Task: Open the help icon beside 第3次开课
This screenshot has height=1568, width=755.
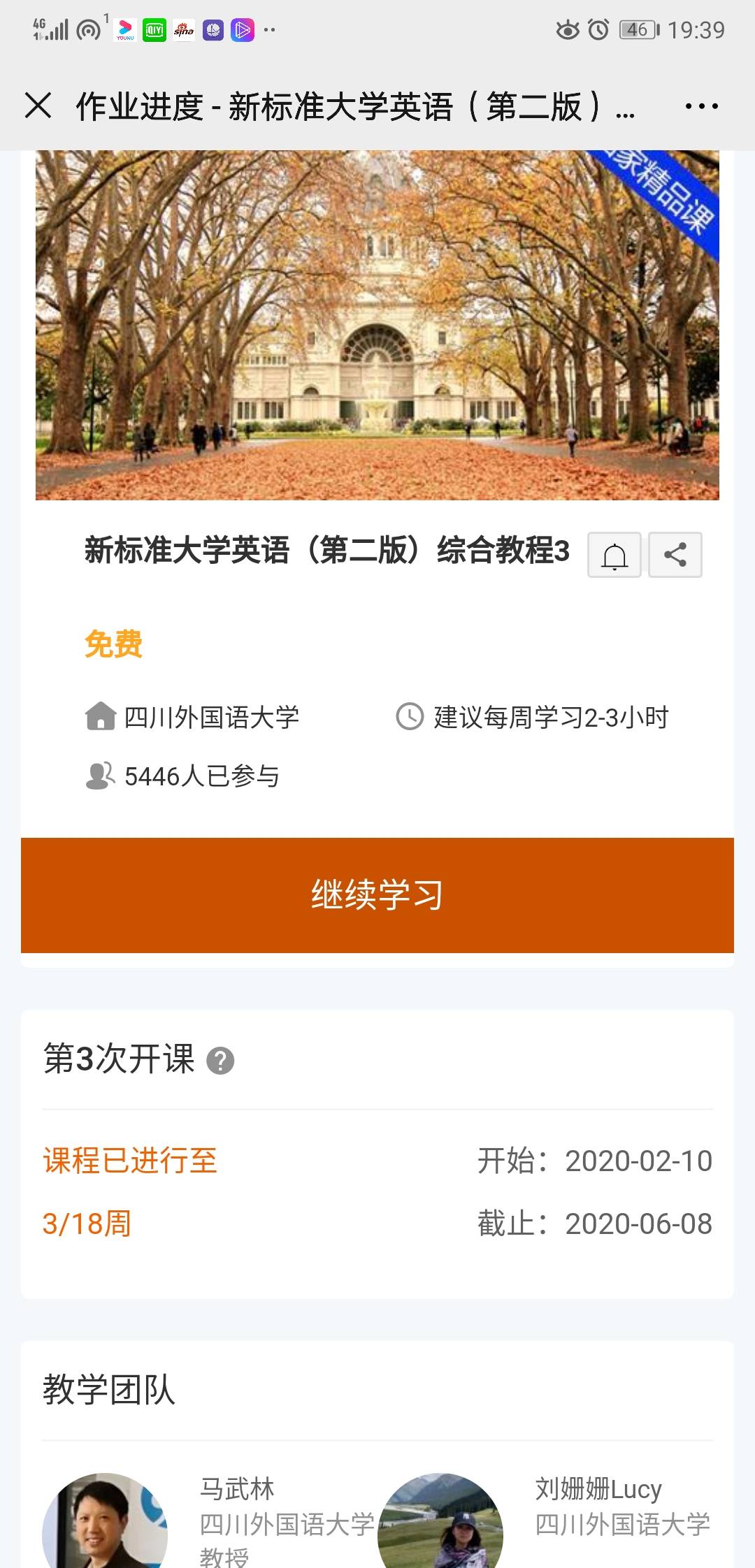Action: point(220,1061)
